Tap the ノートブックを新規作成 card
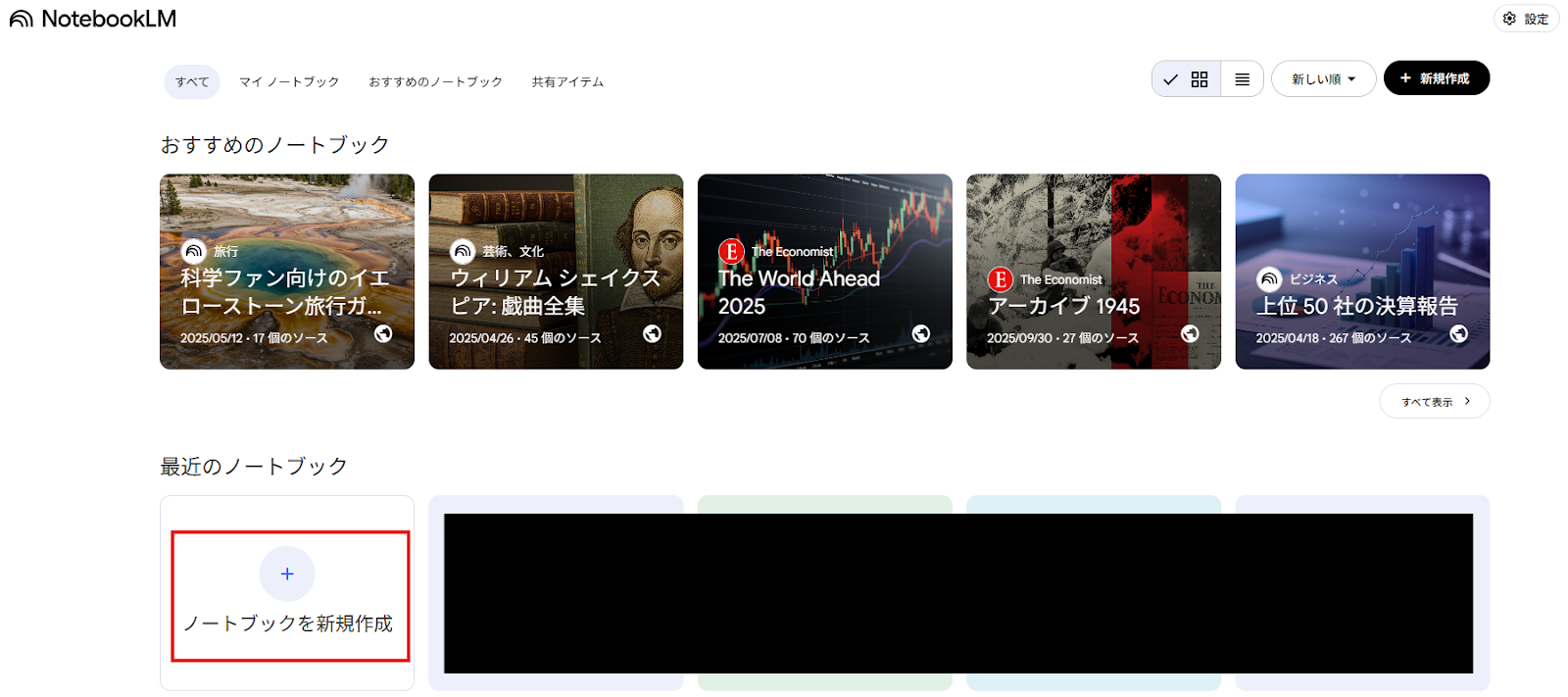Image resolution: width=1568 pixels, height=697 pixels. pos(288,595)
